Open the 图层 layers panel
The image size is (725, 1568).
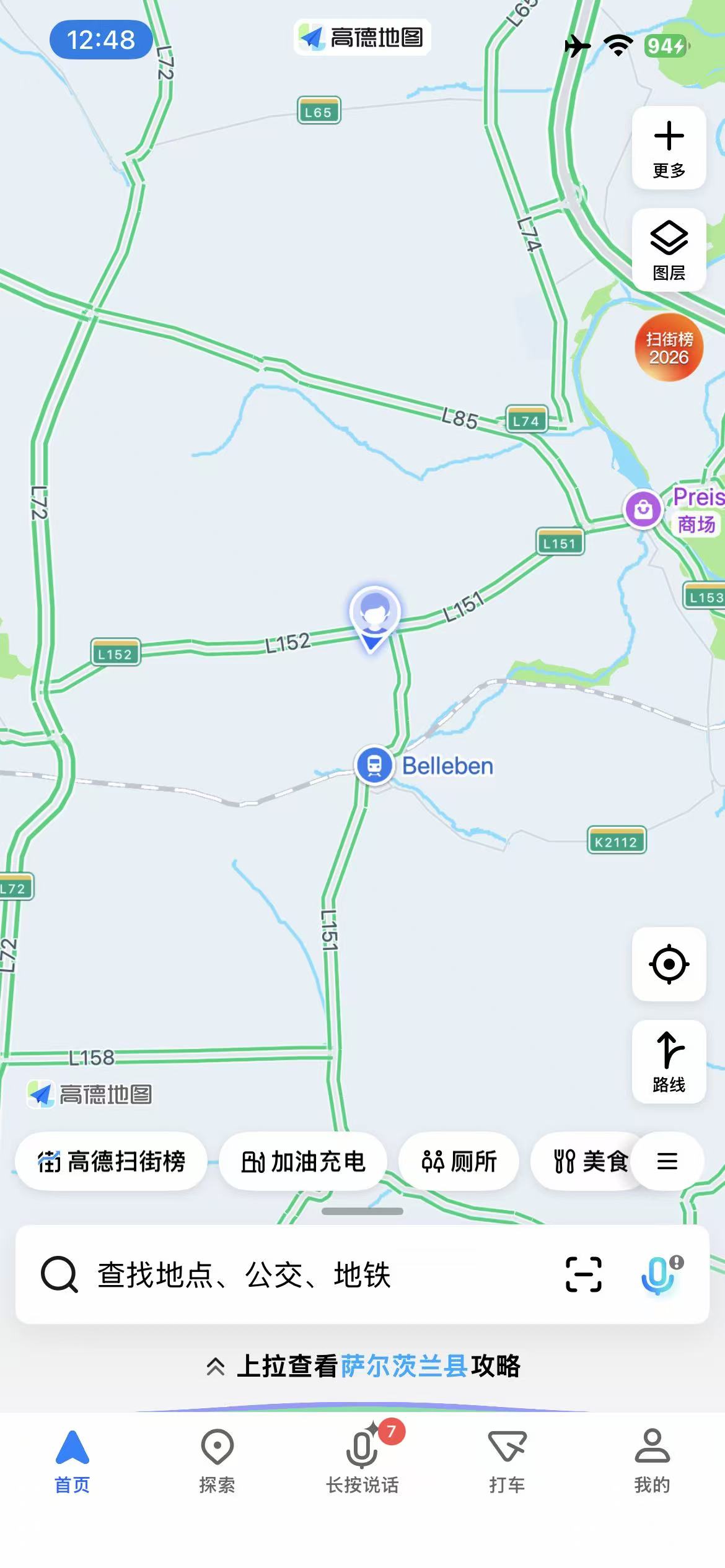(669, 248)
